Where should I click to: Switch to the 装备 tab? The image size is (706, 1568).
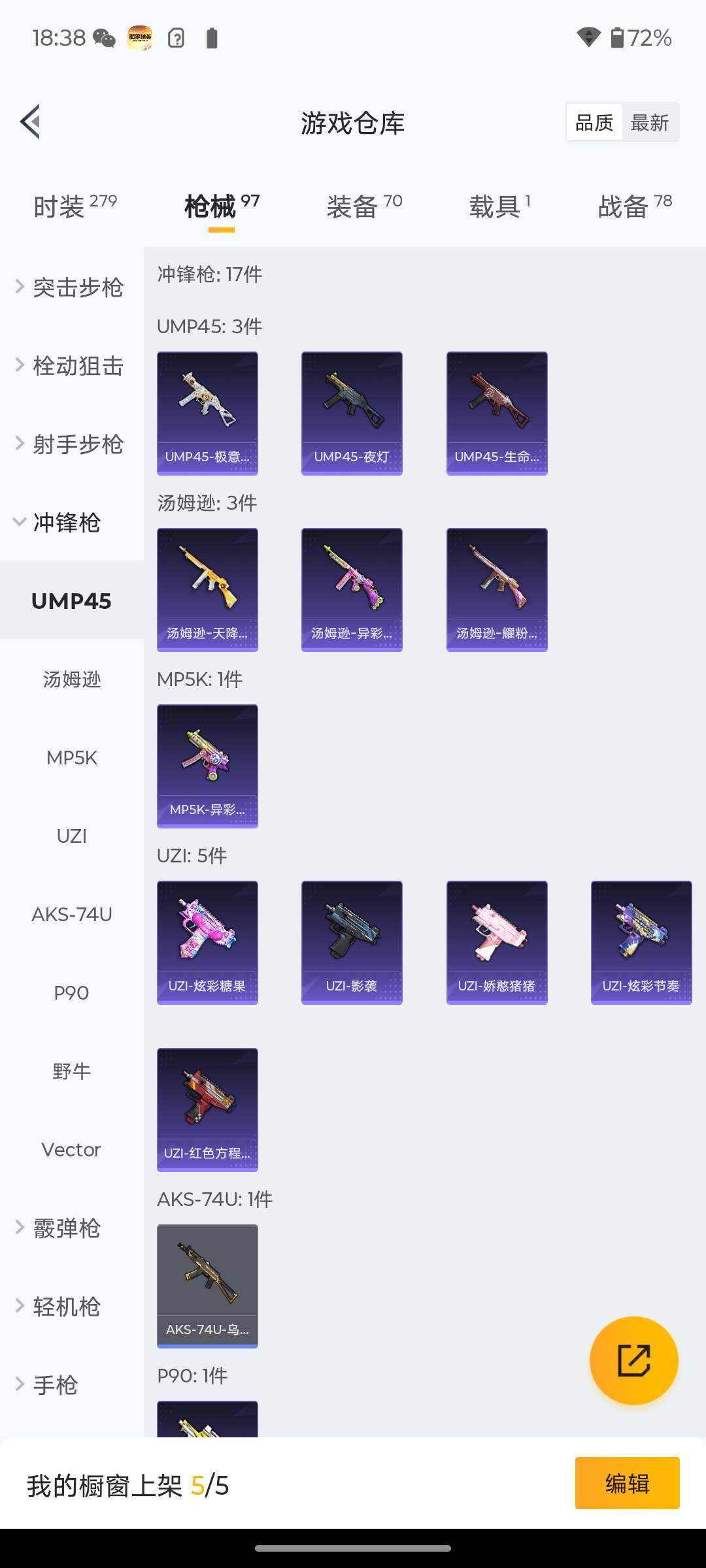click(364, 206)
